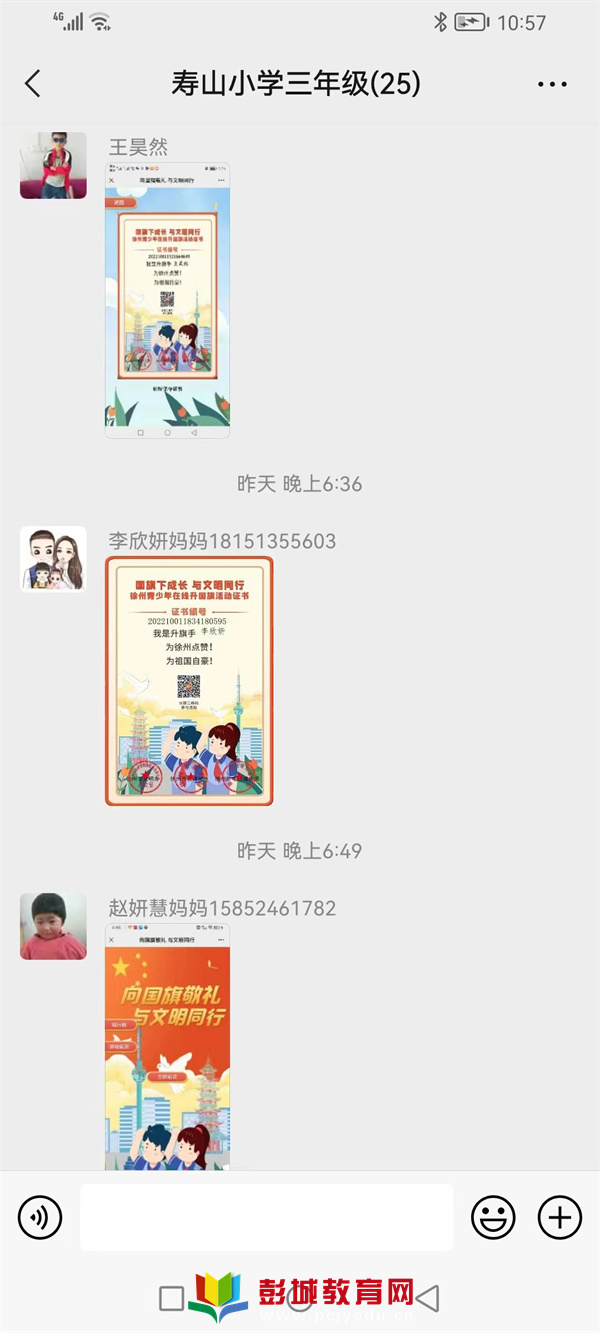Open the emoji picker
The width and height of the screenshot is (600, 1333).
click(493, 1217)
